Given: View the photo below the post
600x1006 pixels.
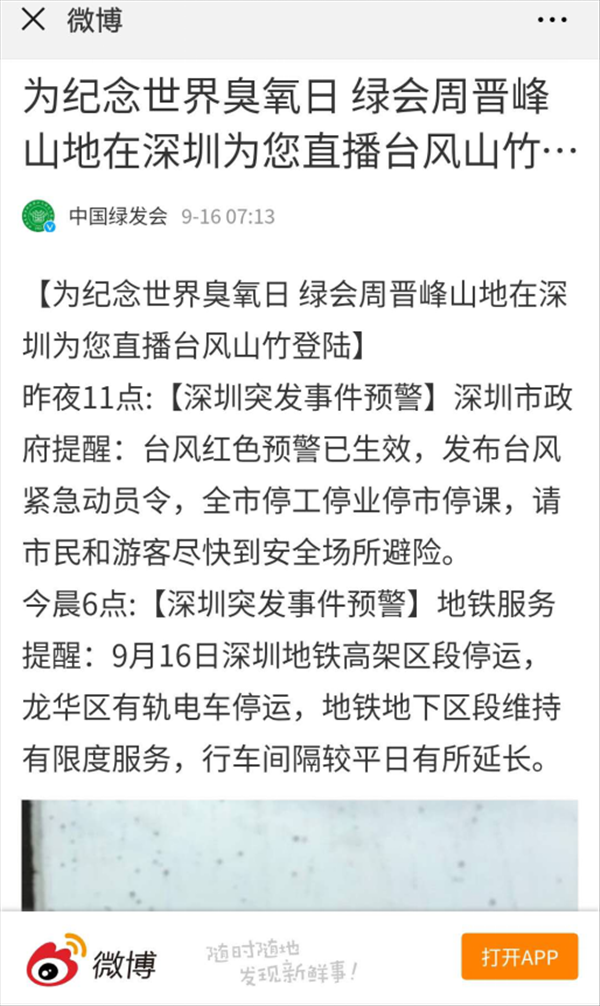Looking at the screenshot, I should tap(300, 855).
